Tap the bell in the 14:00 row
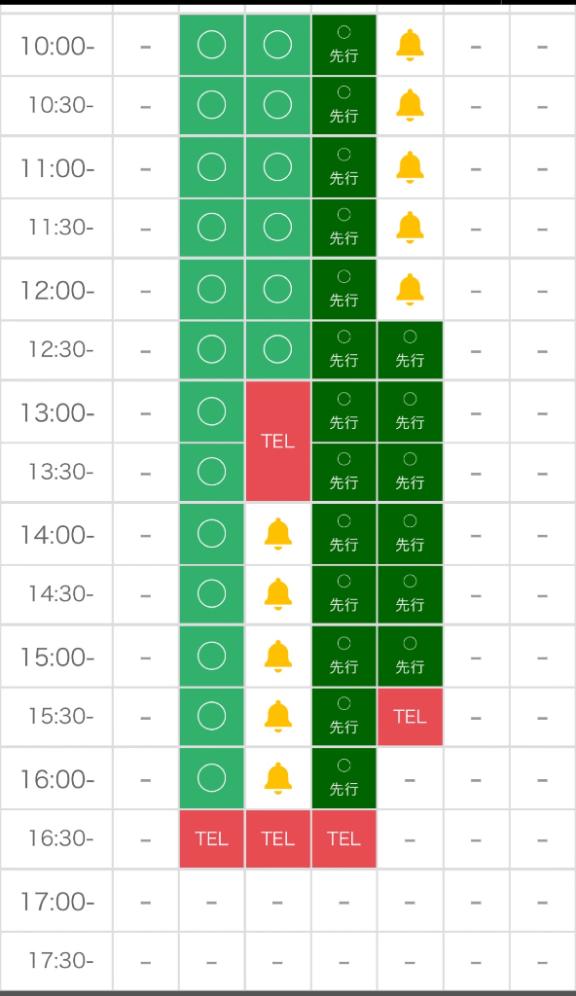Screen dimensions: 576x996 coord(278,534)
